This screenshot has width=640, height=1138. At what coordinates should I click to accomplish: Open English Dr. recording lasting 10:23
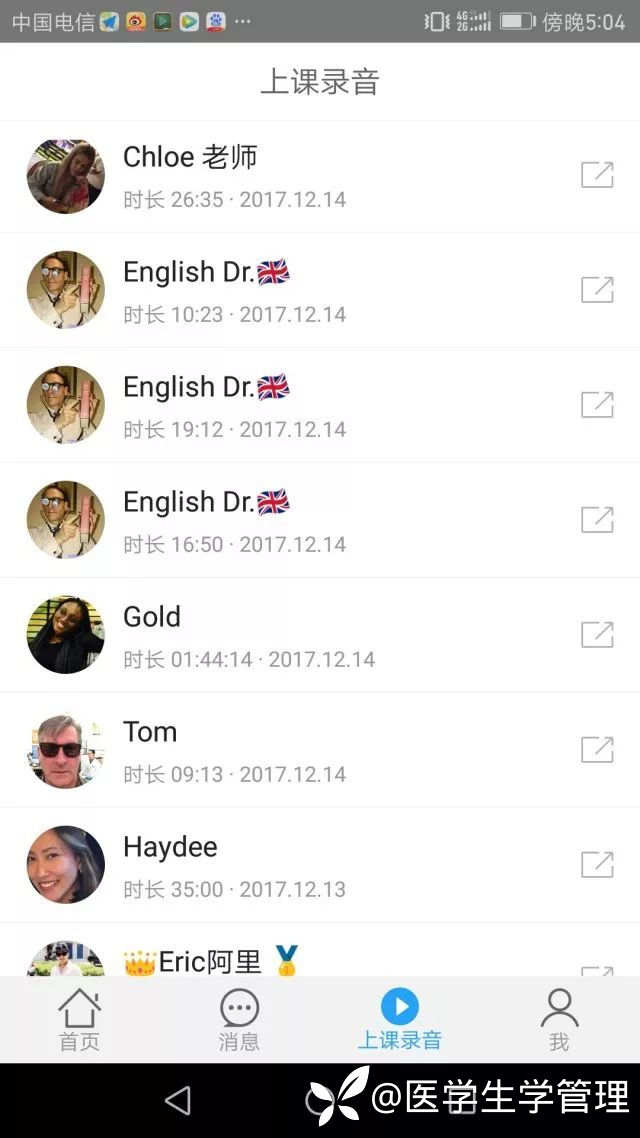pos(300,291)
